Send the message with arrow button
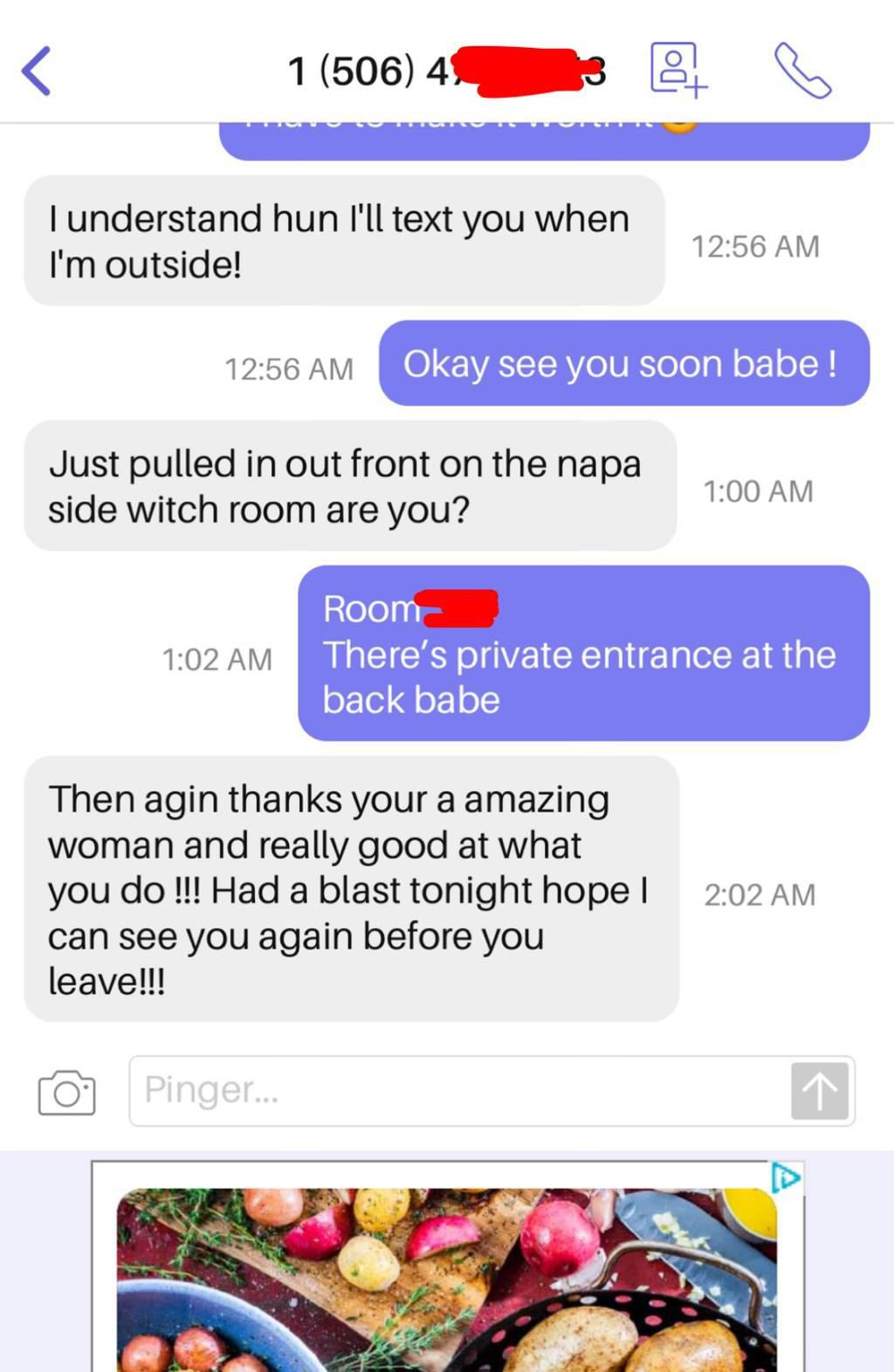The width and height of the screenshot is (894, 1372). coord(819,1091)
